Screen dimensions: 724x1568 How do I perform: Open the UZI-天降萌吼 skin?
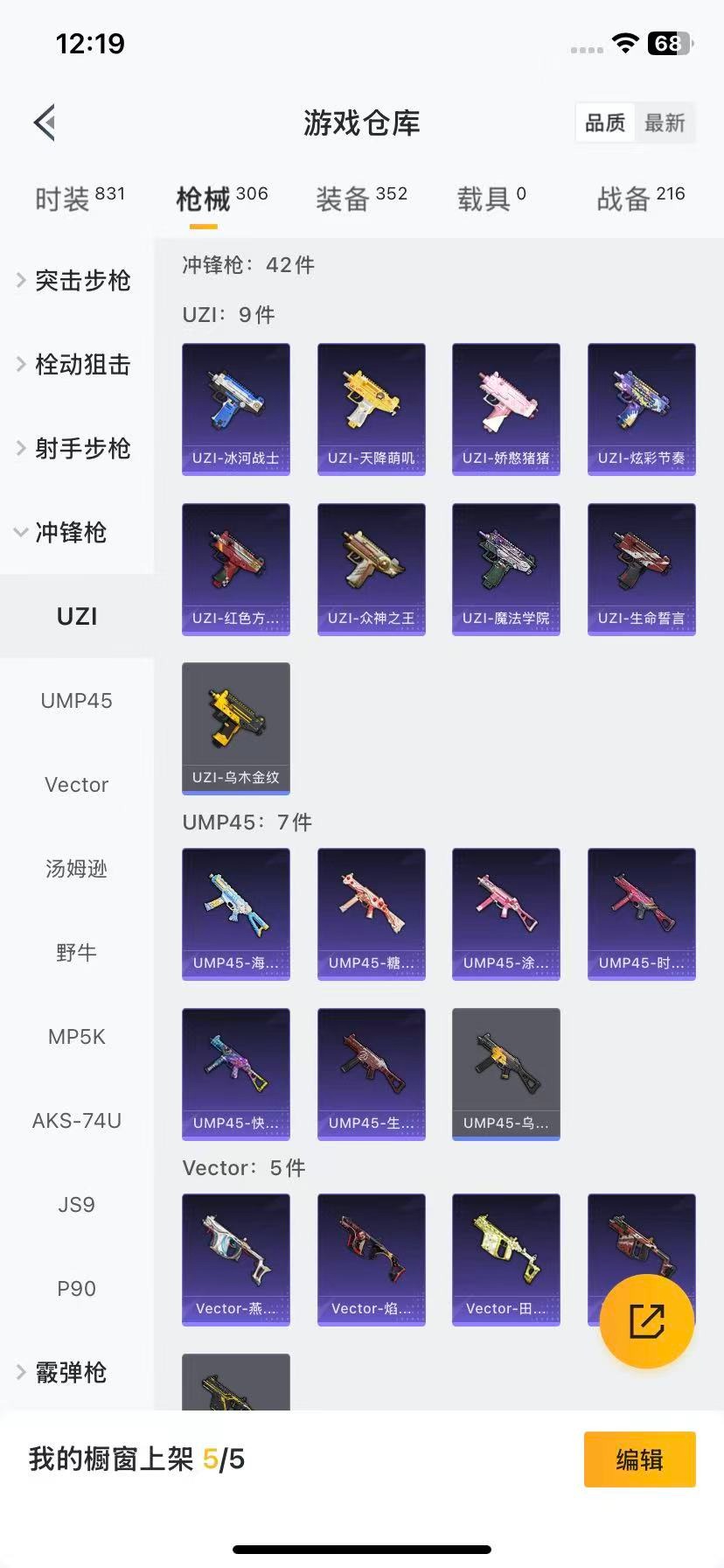[x=371, y=409]
